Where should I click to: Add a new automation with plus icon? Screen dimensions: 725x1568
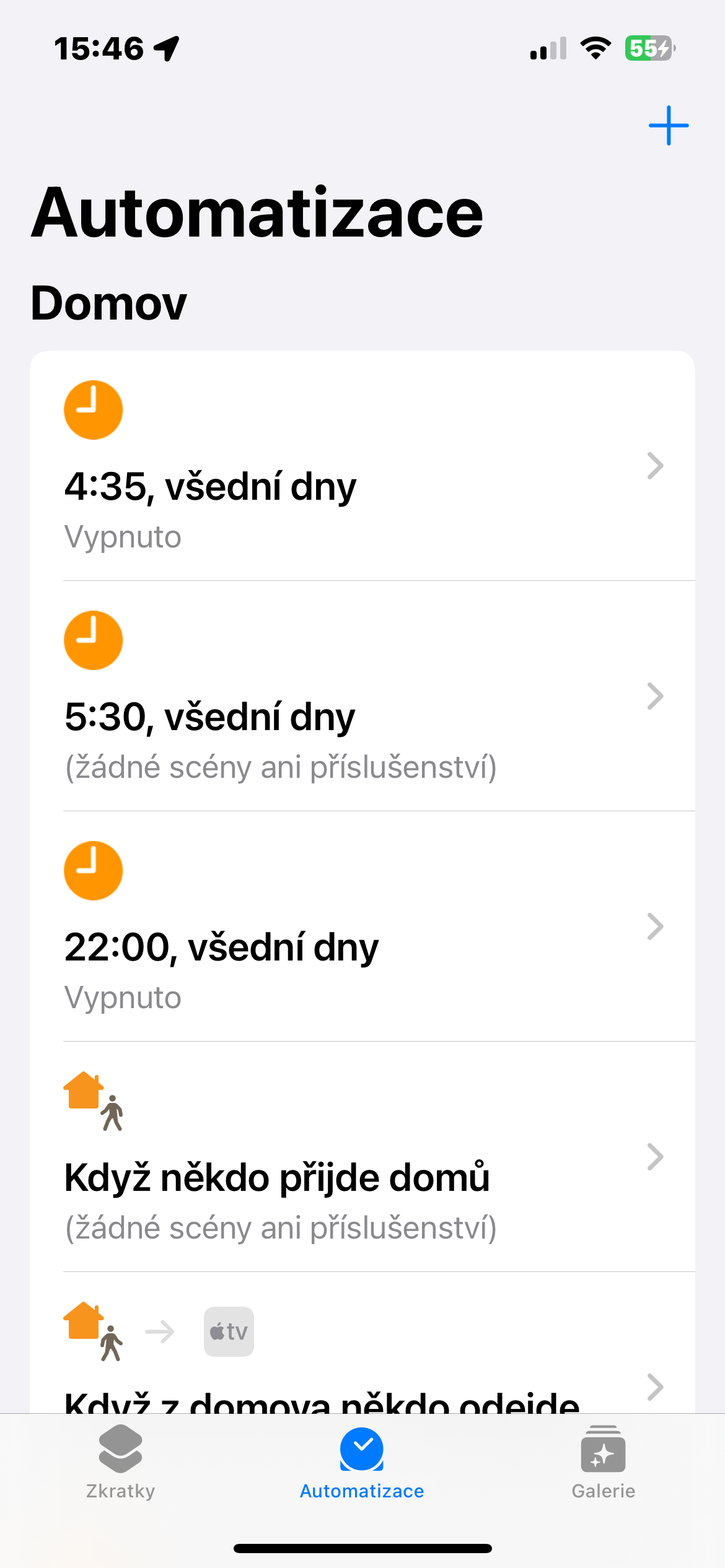point(668,126)
